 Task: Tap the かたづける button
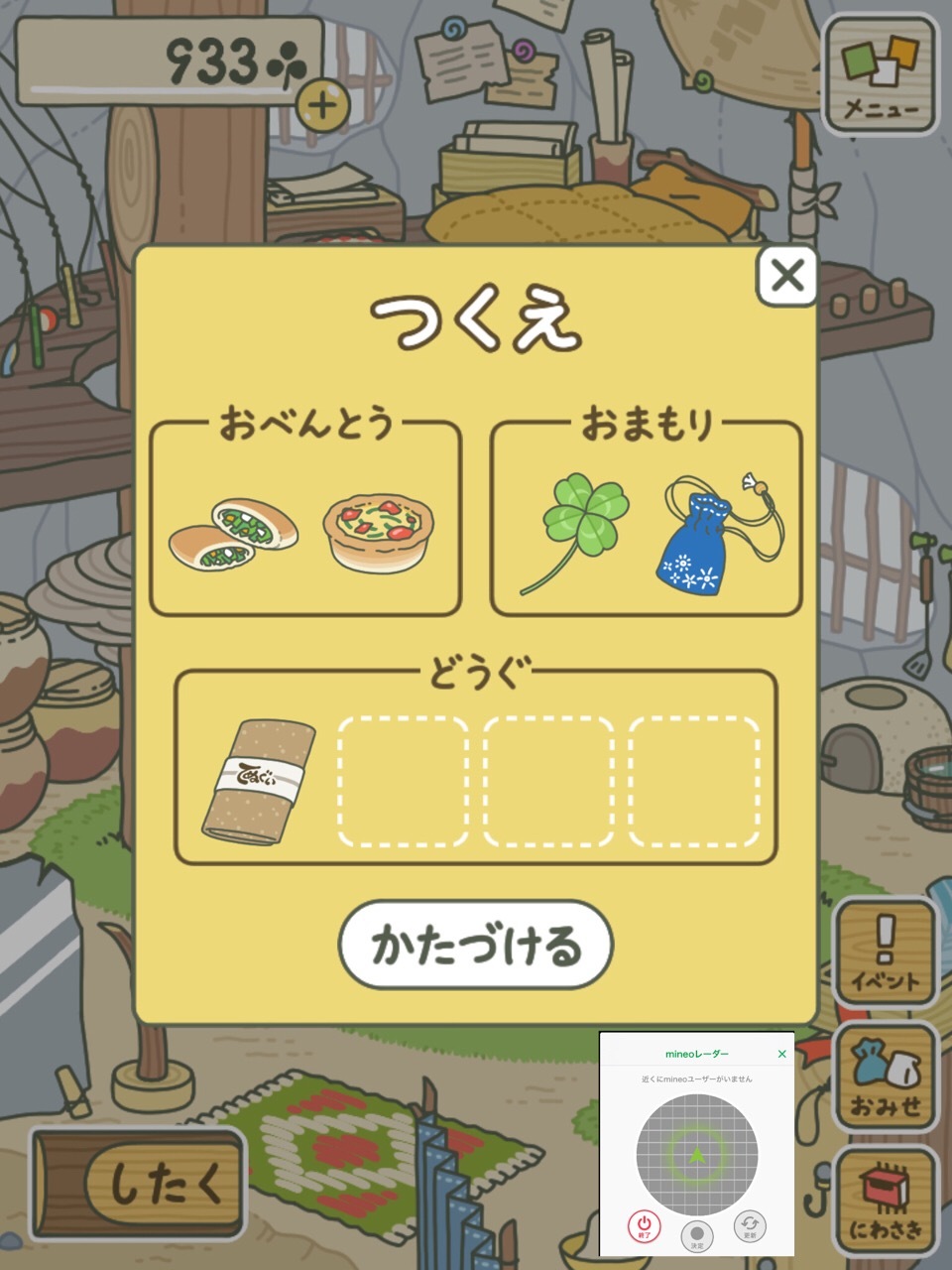tap(476, 945)
